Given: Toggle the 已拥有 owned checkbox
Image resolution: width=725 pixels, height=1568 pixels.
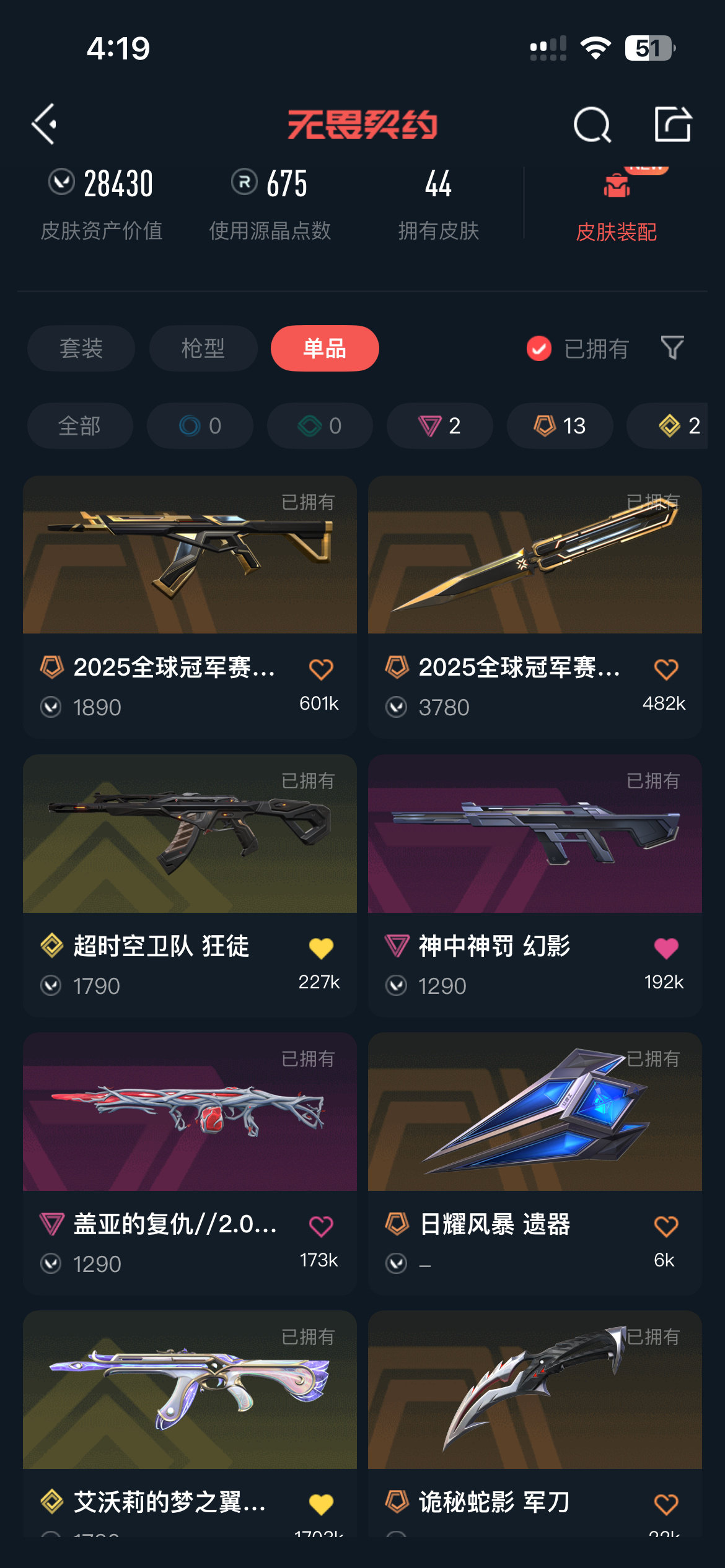Looking at the screenshot, I should pos(539,349).
